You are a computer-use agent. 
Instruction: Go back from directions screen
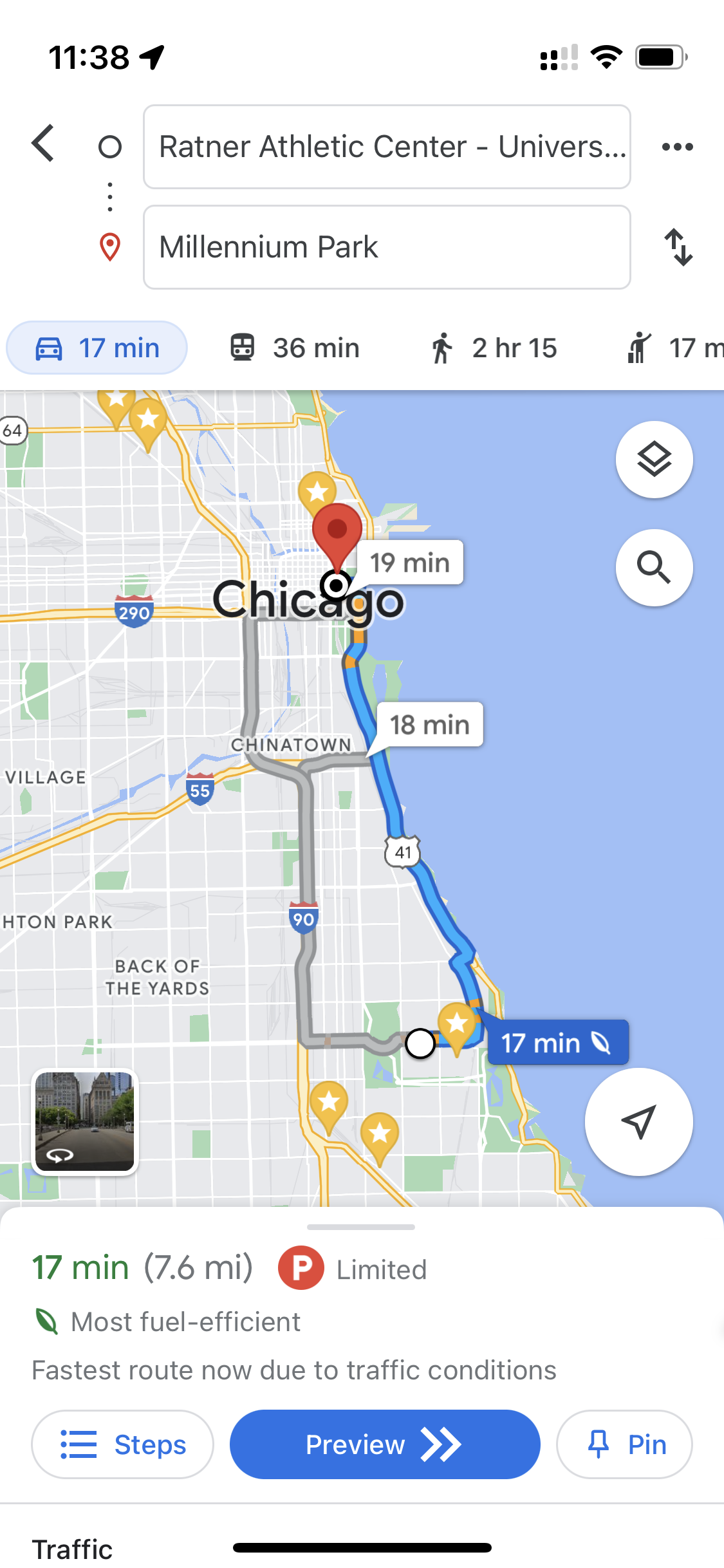coord(43,143)
